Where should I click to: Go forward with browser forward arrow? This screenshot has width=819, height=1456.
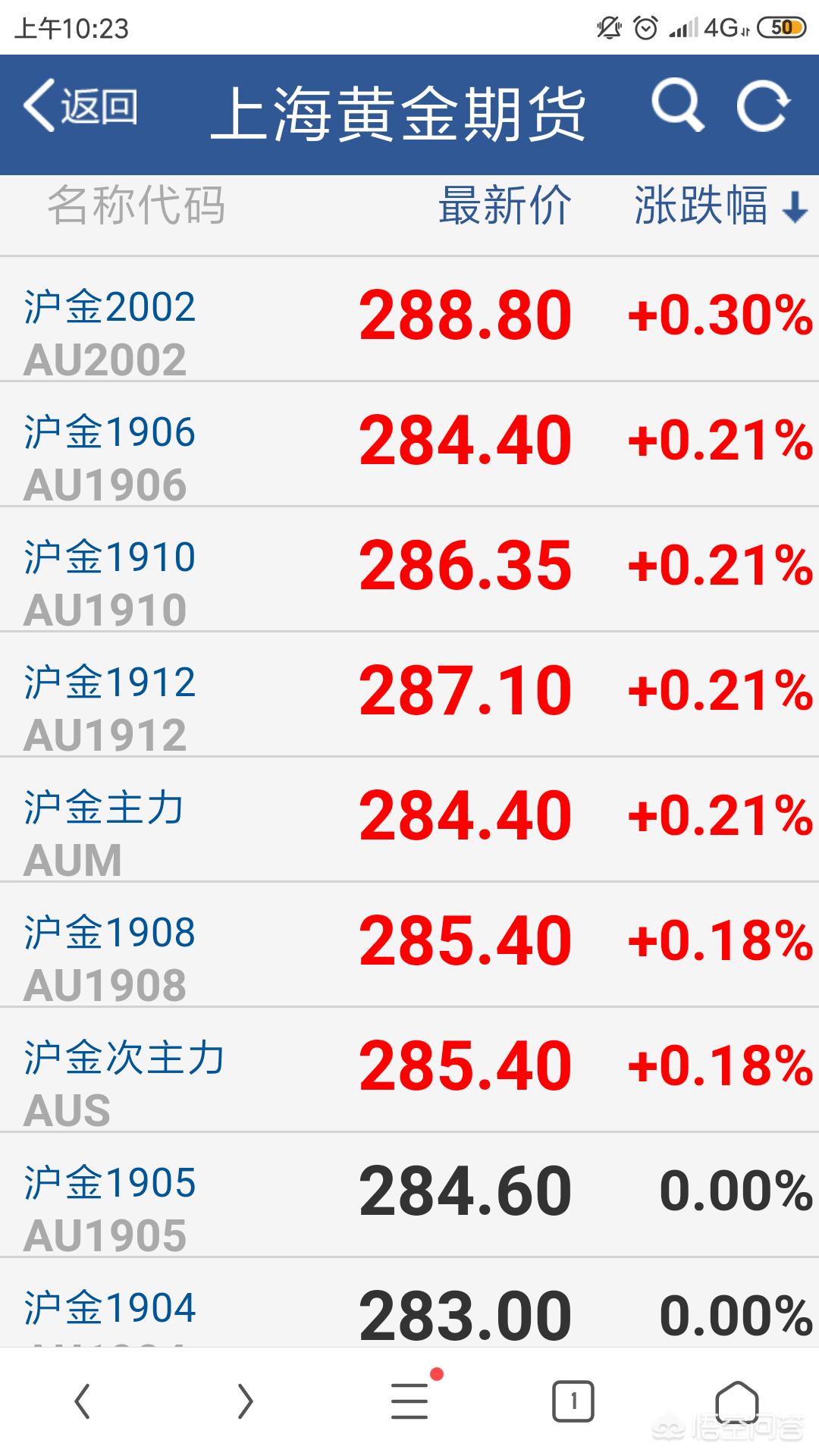click(245, 1401)
